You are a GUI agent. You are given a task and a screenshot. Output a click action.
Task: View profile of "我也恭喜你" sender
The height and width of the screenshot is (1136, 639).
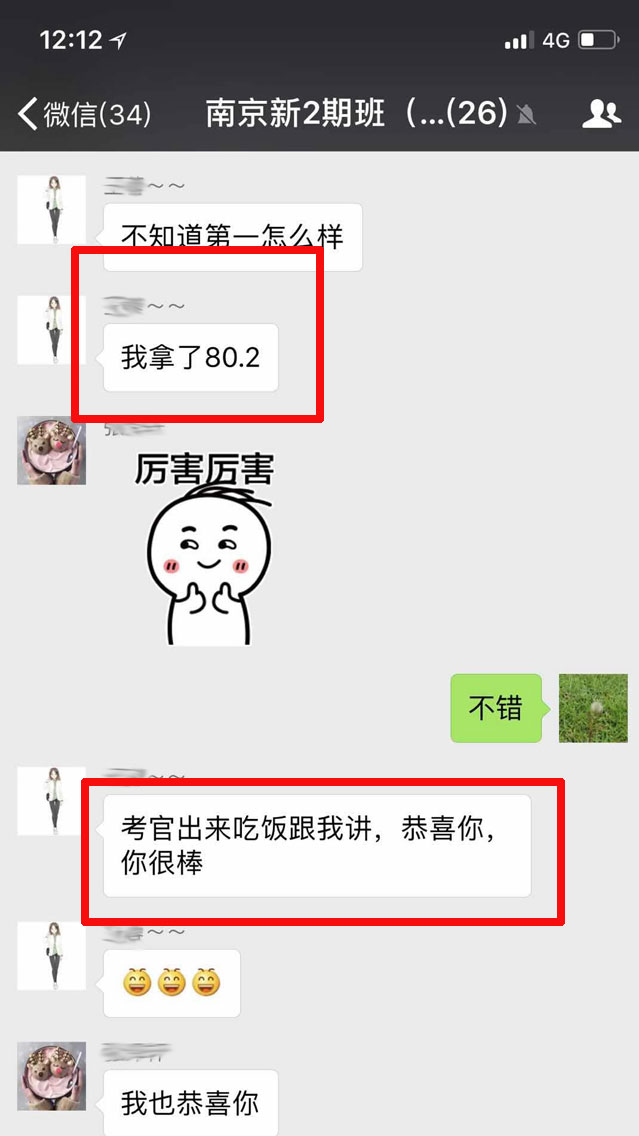pos(51,1076)
